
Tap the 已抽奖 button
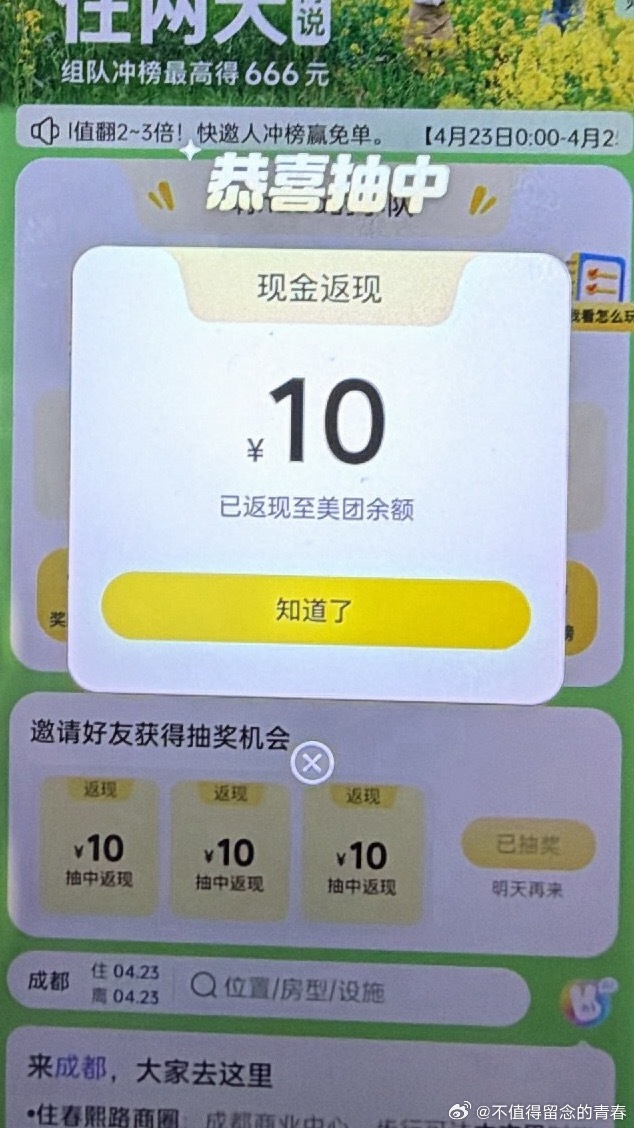click(528, 846)
